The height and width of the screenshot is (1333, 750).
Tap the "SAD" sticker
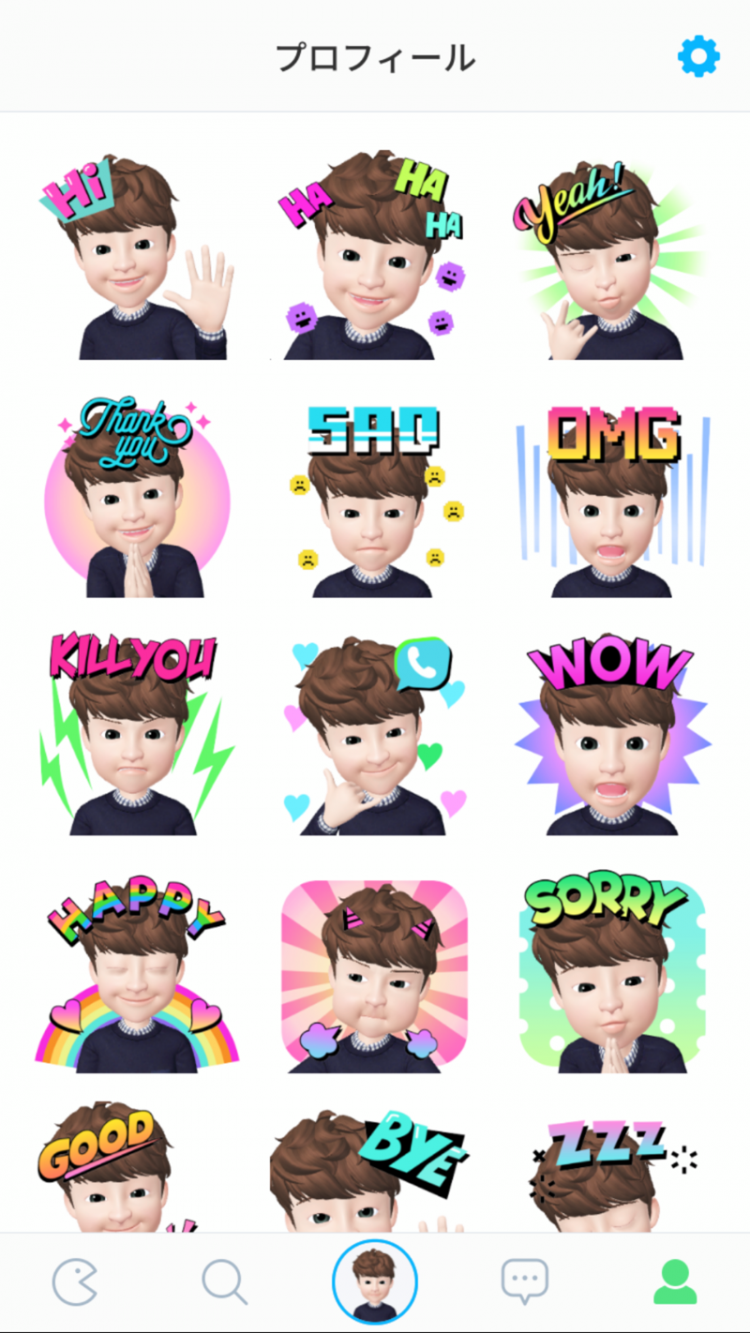point(374,499)
